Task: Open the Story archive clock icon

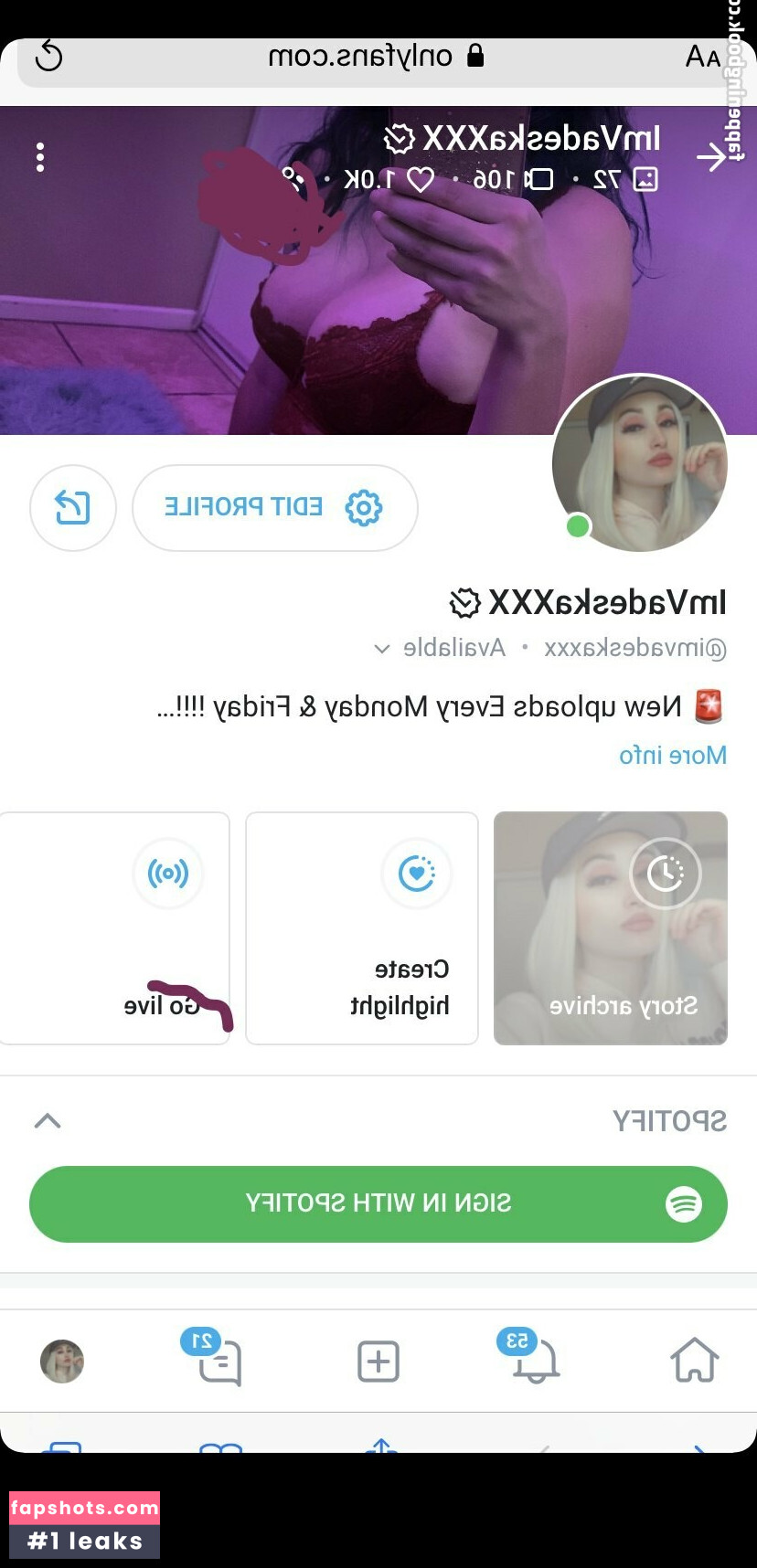Action: (666, 874)
